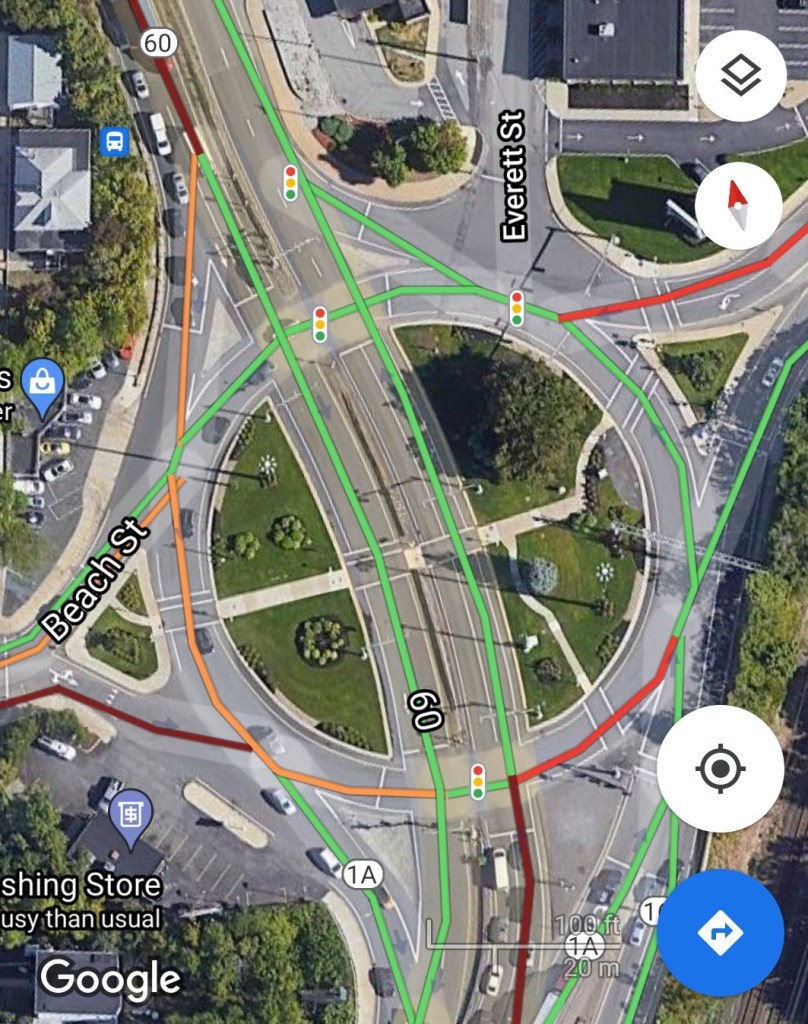Image resolution: width=808 pixels, height=1024 pixels.
Task: Select the blue shopping bag place marker
Action: click(42, 385)
